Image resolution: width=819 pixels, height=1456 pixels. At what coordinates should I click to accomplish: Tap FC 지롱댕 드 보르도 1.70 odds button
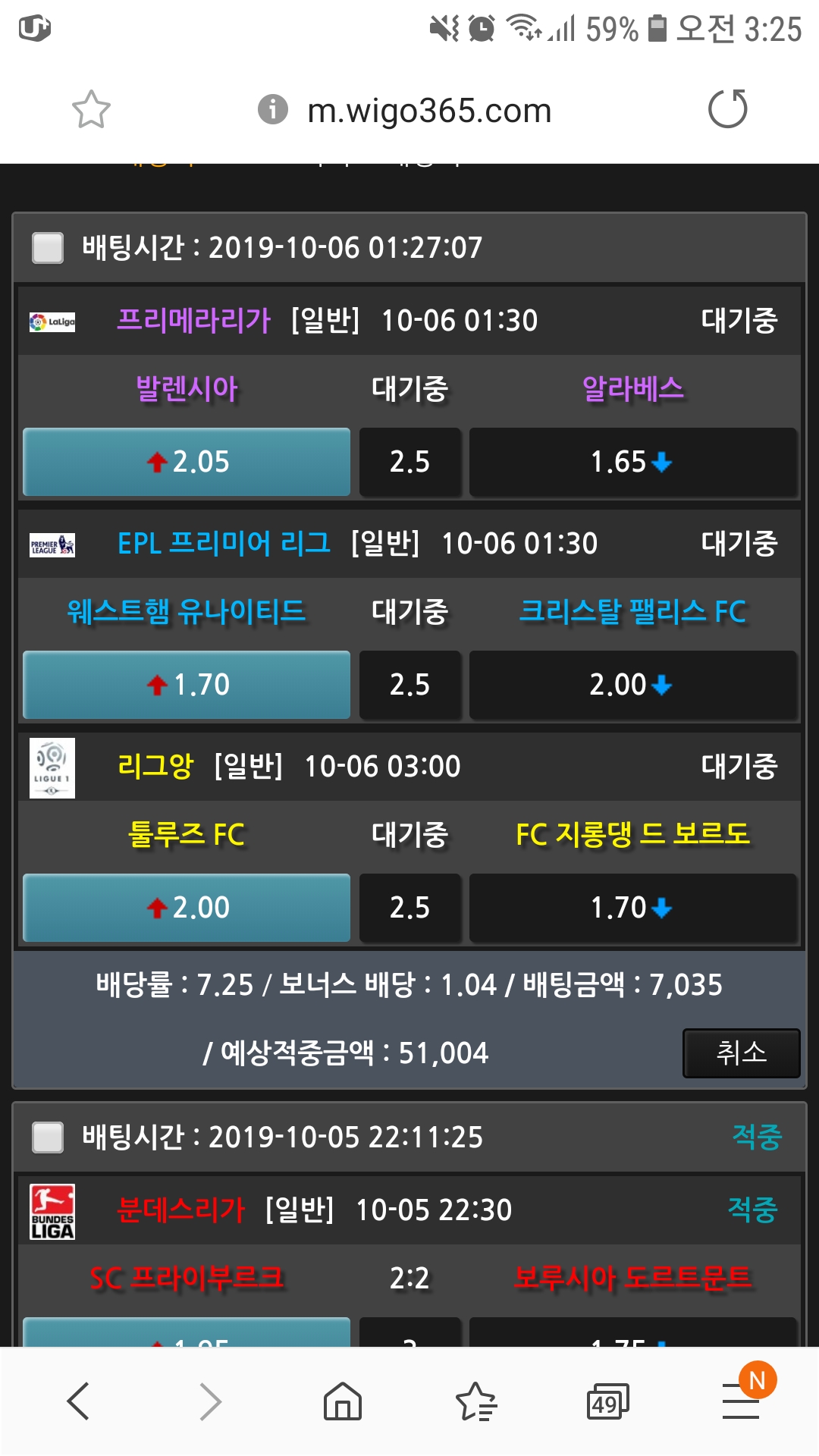633,908
